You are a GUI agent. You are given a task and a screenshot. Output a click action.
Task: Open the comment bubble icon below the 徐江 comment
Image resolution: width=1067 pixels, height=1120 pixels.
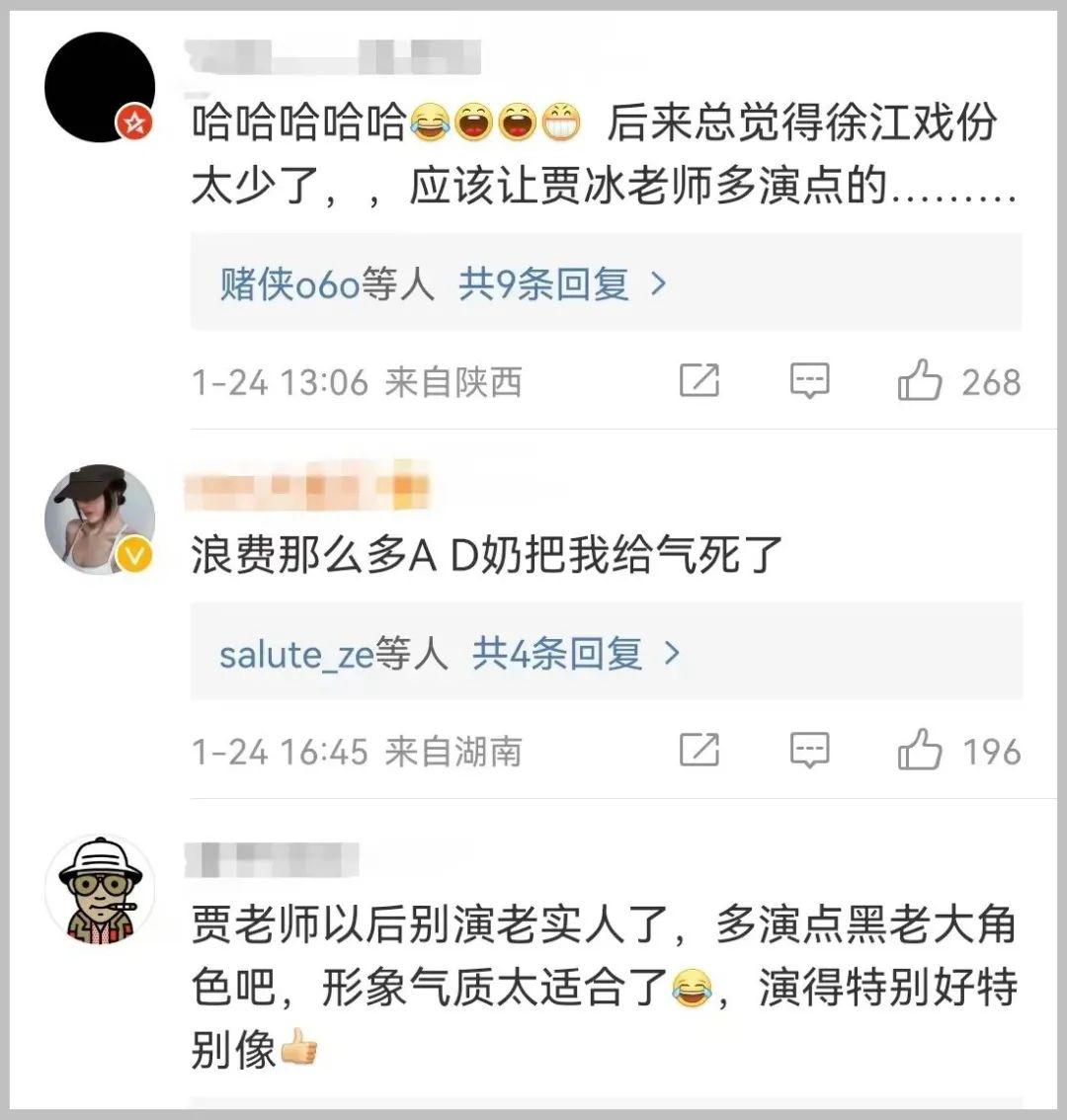[808, 378]
